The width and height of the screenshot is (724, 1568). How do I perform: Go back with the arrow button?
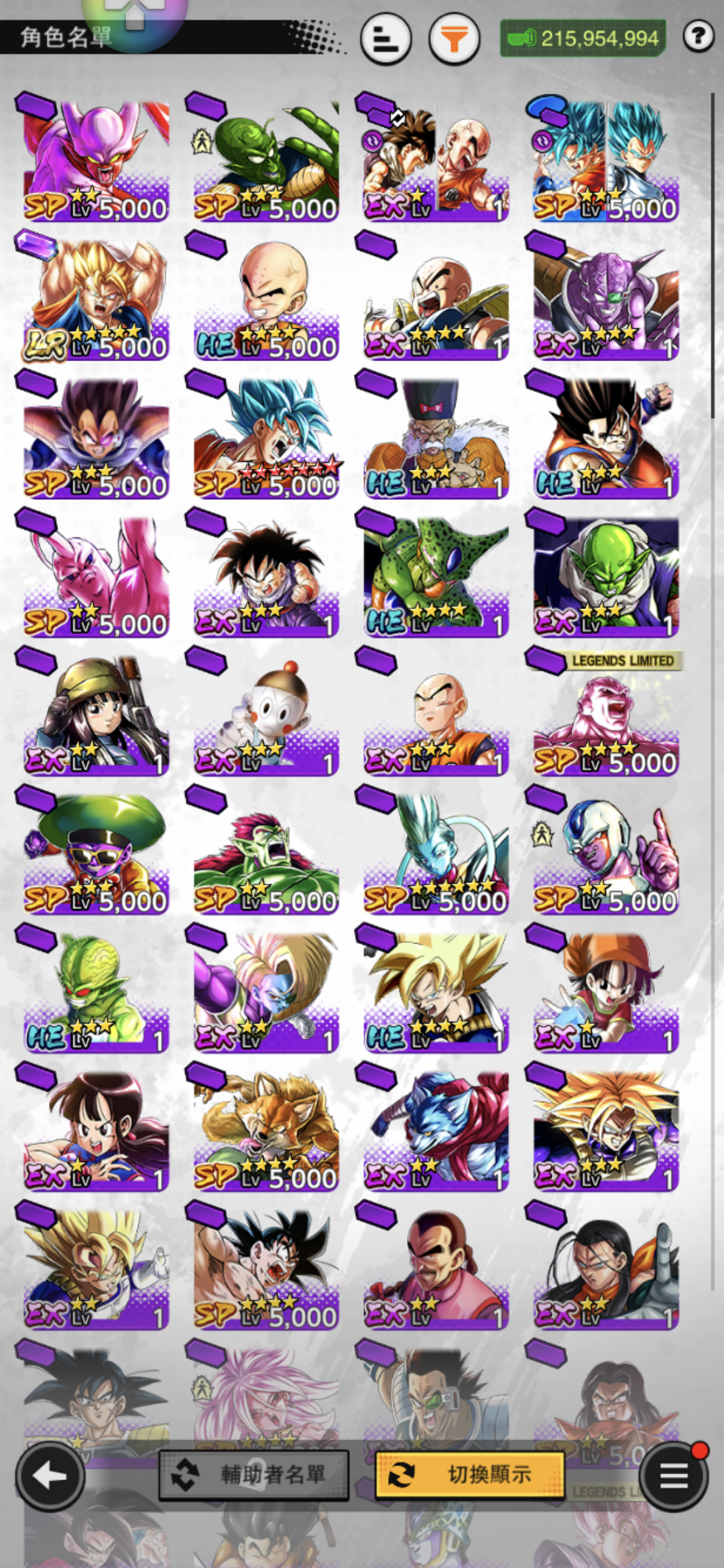pos(50,1476)
